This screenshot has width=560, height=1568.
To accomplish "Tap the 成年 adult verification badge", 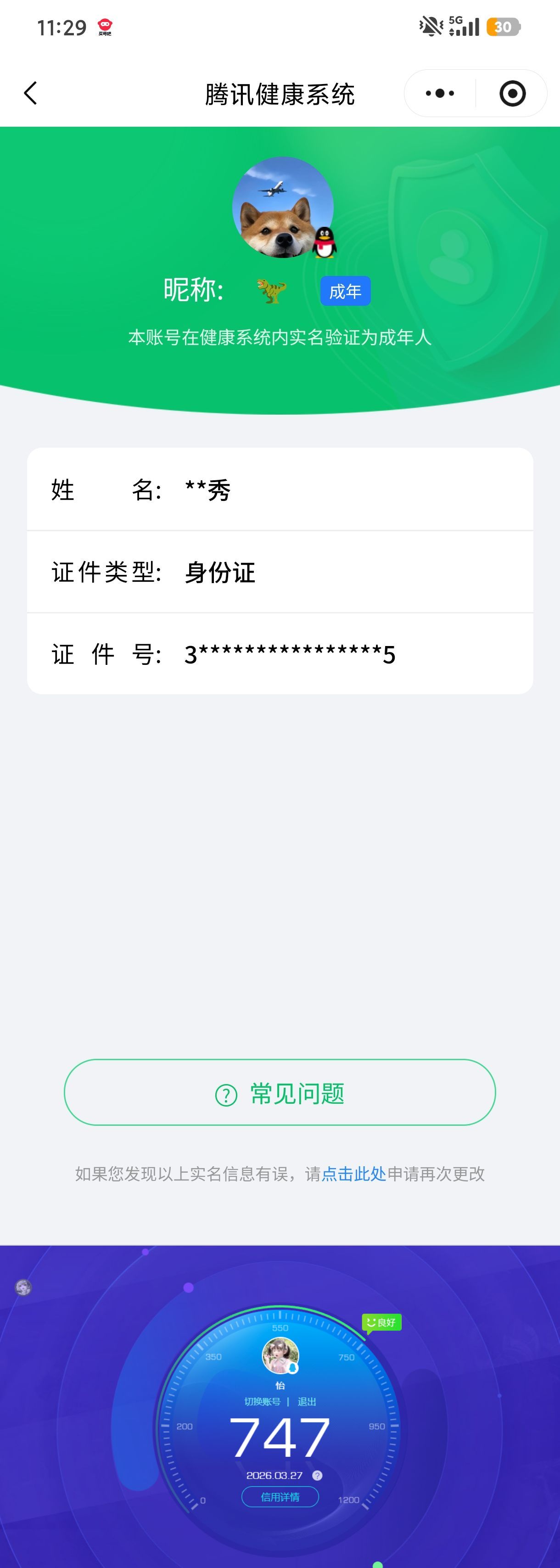I will [x=345, y=291].
